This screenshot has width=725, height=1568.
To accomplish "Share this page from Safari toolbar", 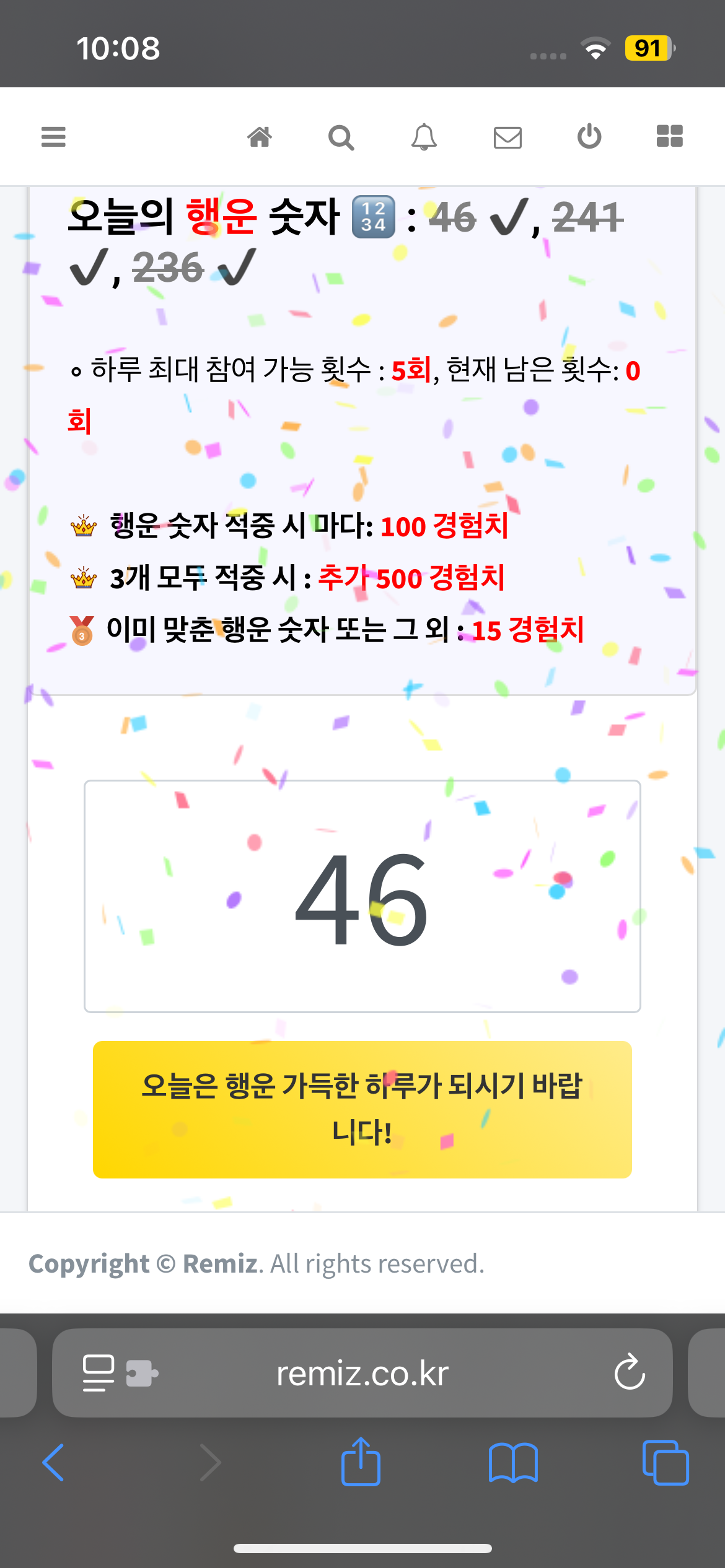I will click(x=361, y=1463).
